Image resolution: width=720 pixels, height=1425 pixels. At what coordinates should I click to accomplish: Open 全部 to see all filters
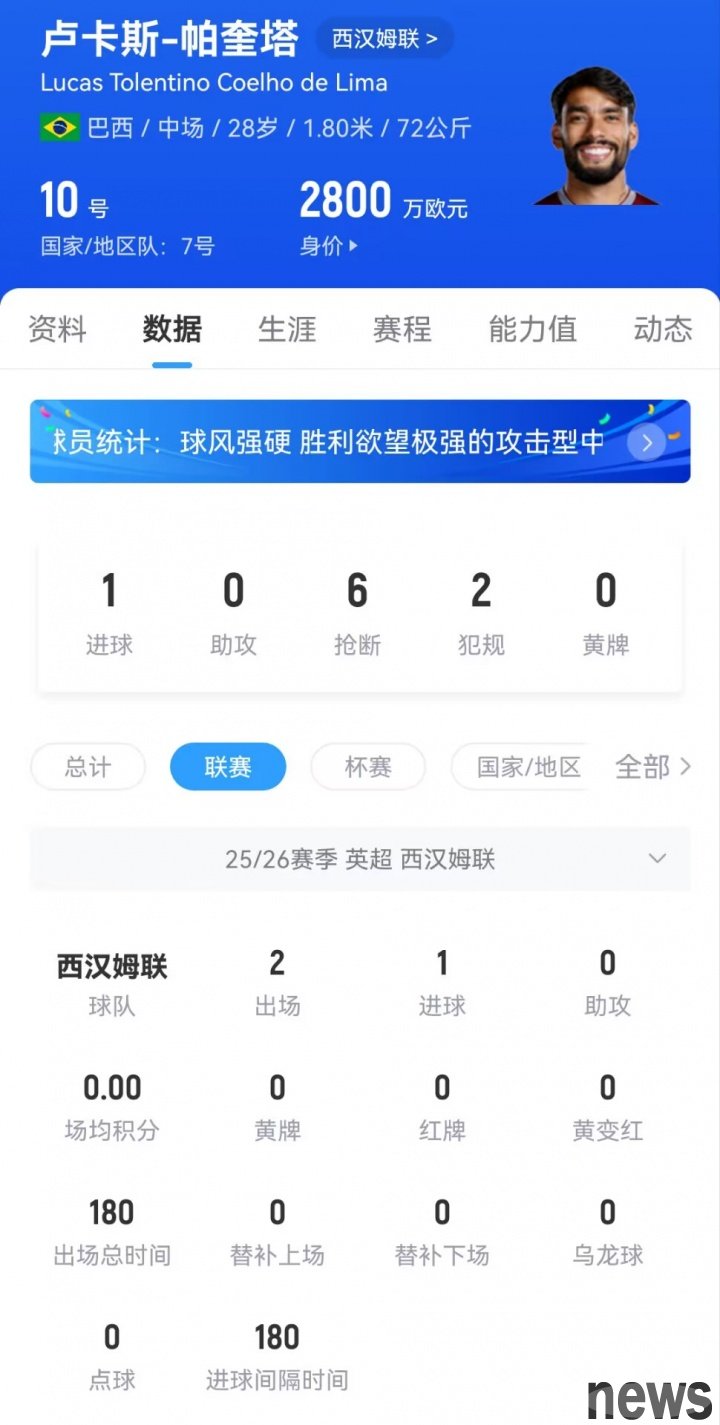click(x=652, y=767)
